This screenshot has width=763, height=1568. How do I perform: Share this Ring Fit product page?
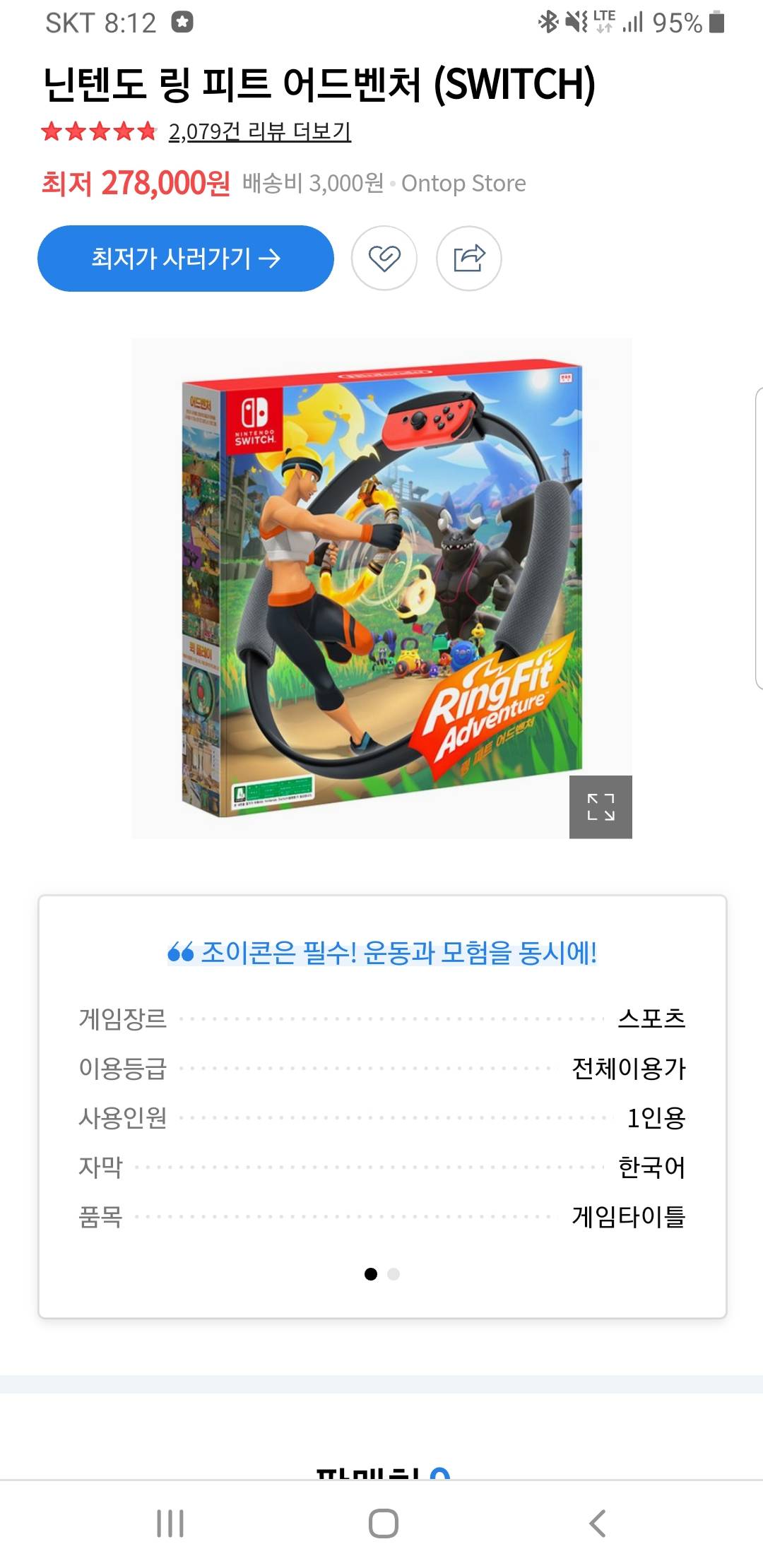(469, 259)
